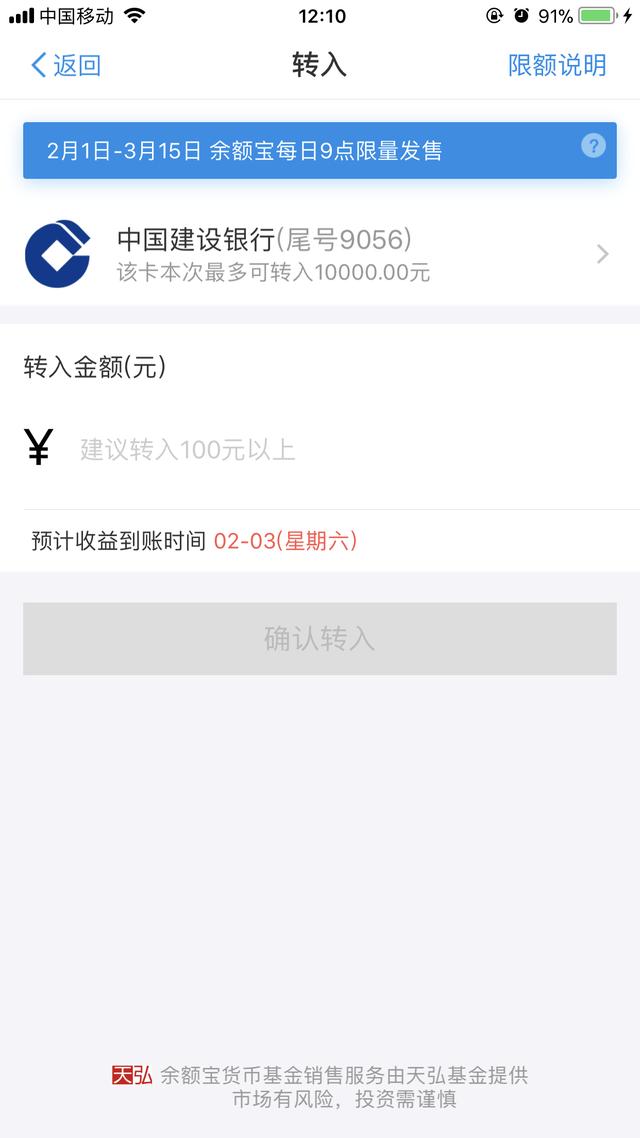The image size is (640, 1138).
Task: Tap the question mark help icon on the banner
Action: click(593, 146)
